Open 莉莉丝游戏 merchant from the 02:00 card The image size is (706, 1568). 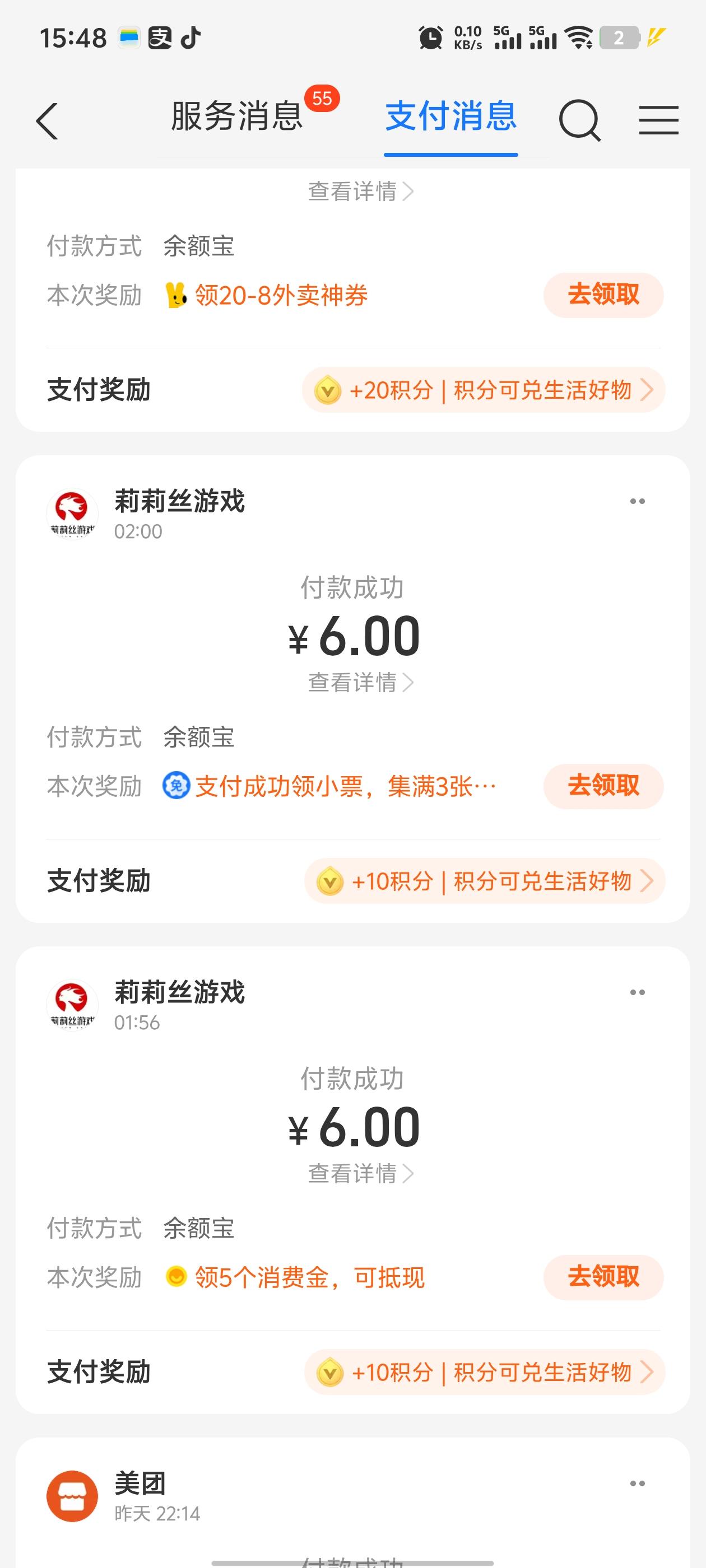tap(179, 502)
